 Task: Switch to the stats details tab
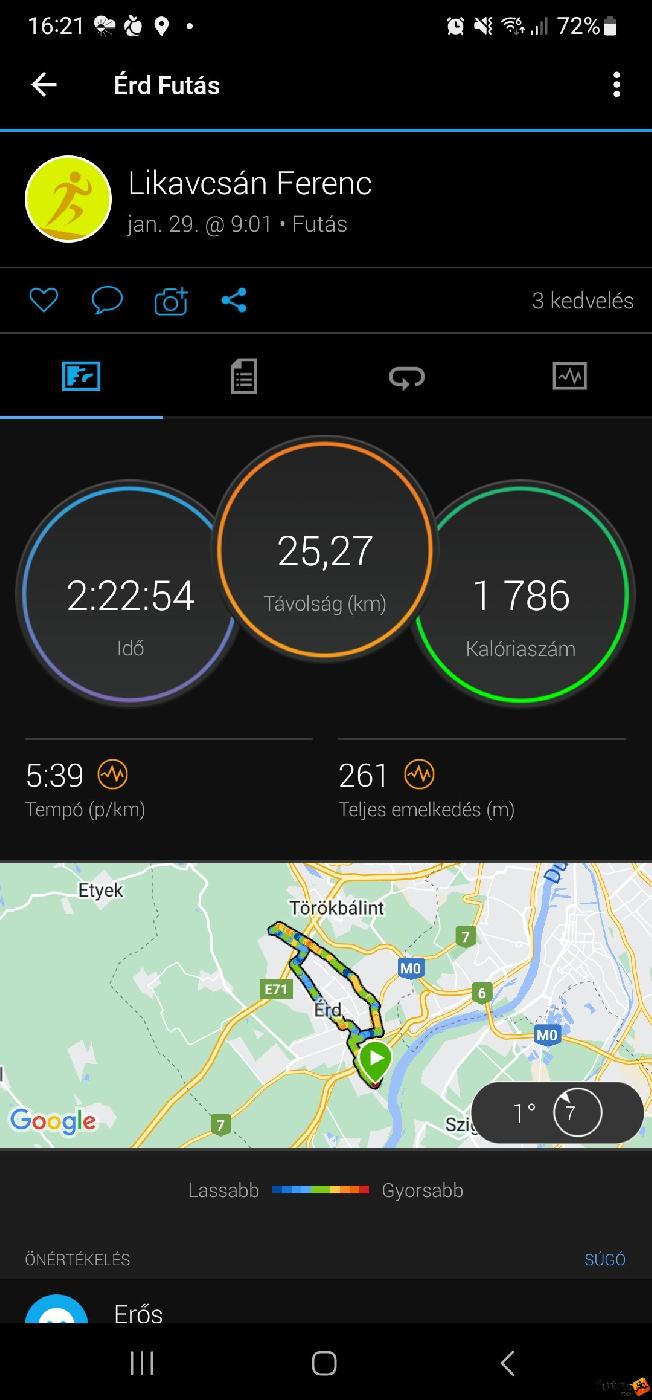[x=244, y=376]
